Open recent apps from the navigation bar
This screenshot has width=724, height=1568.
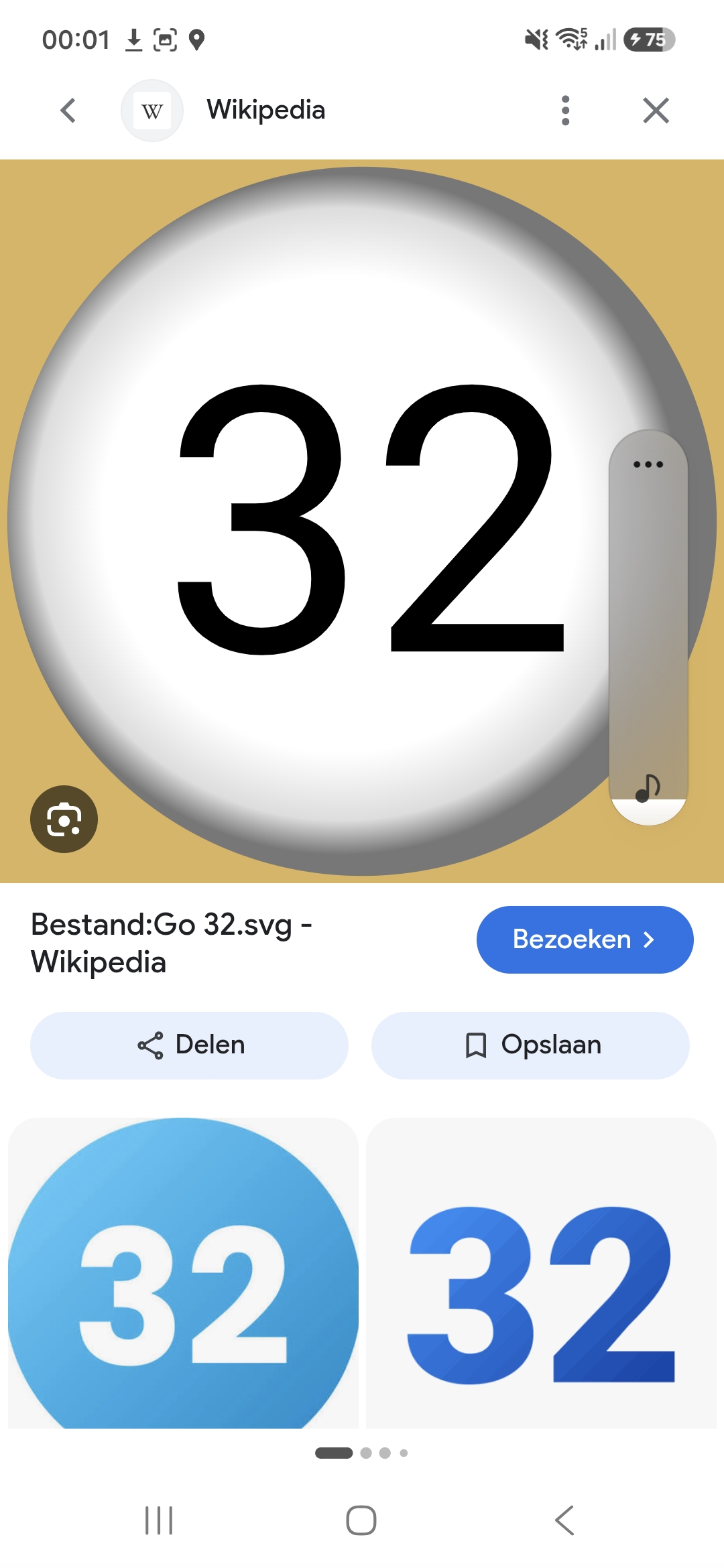click(x=159, y=1520)
